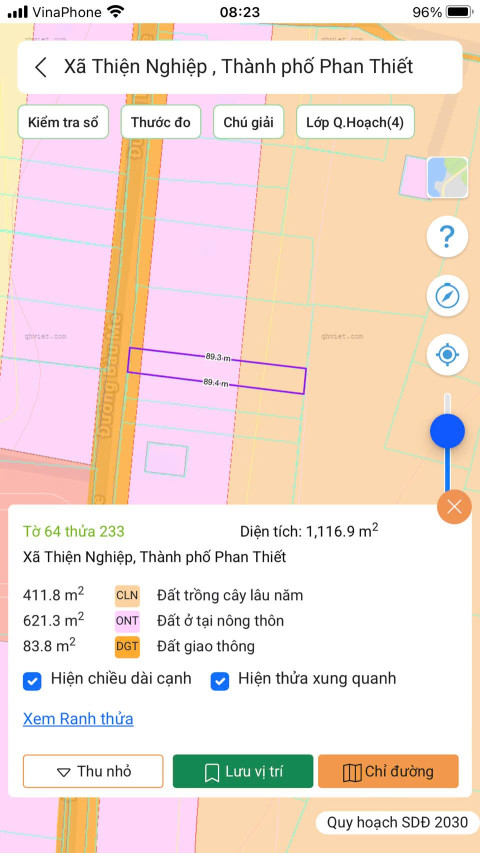Select the Thước đo measuring tool
The height and width of the screenshot is (853, 480).
coord(161,122)
